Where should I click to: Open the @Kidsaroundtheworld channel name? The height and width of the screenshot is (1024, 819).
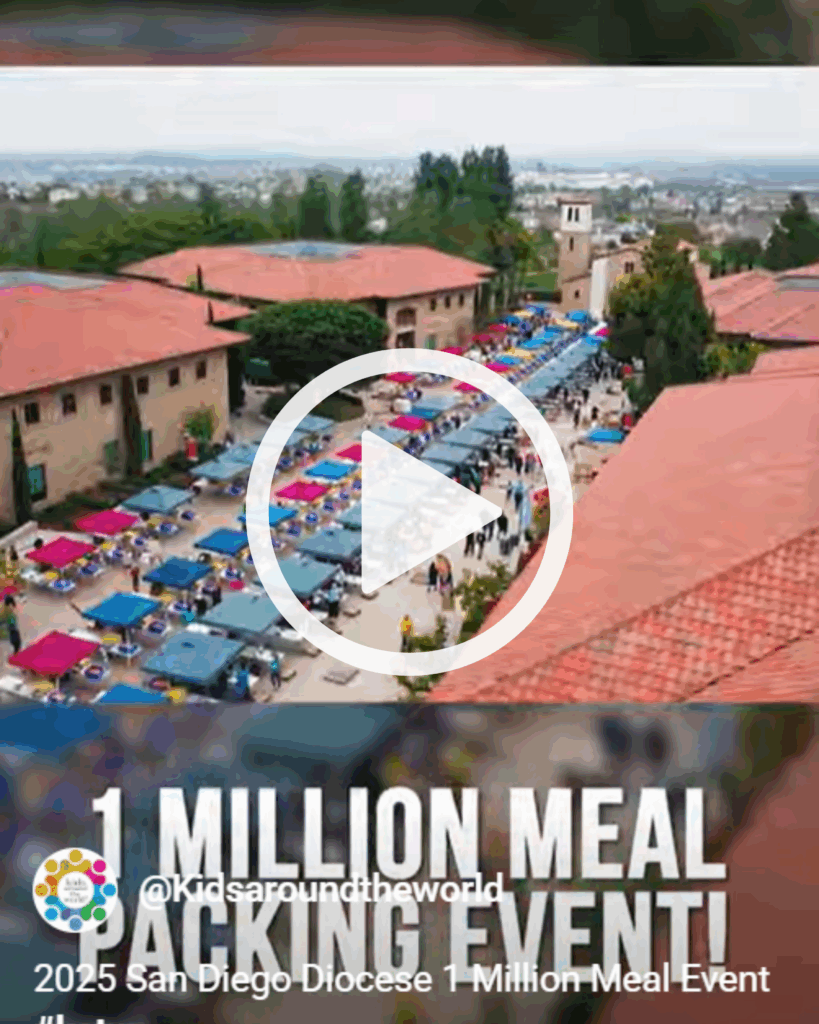pos(320,888)
